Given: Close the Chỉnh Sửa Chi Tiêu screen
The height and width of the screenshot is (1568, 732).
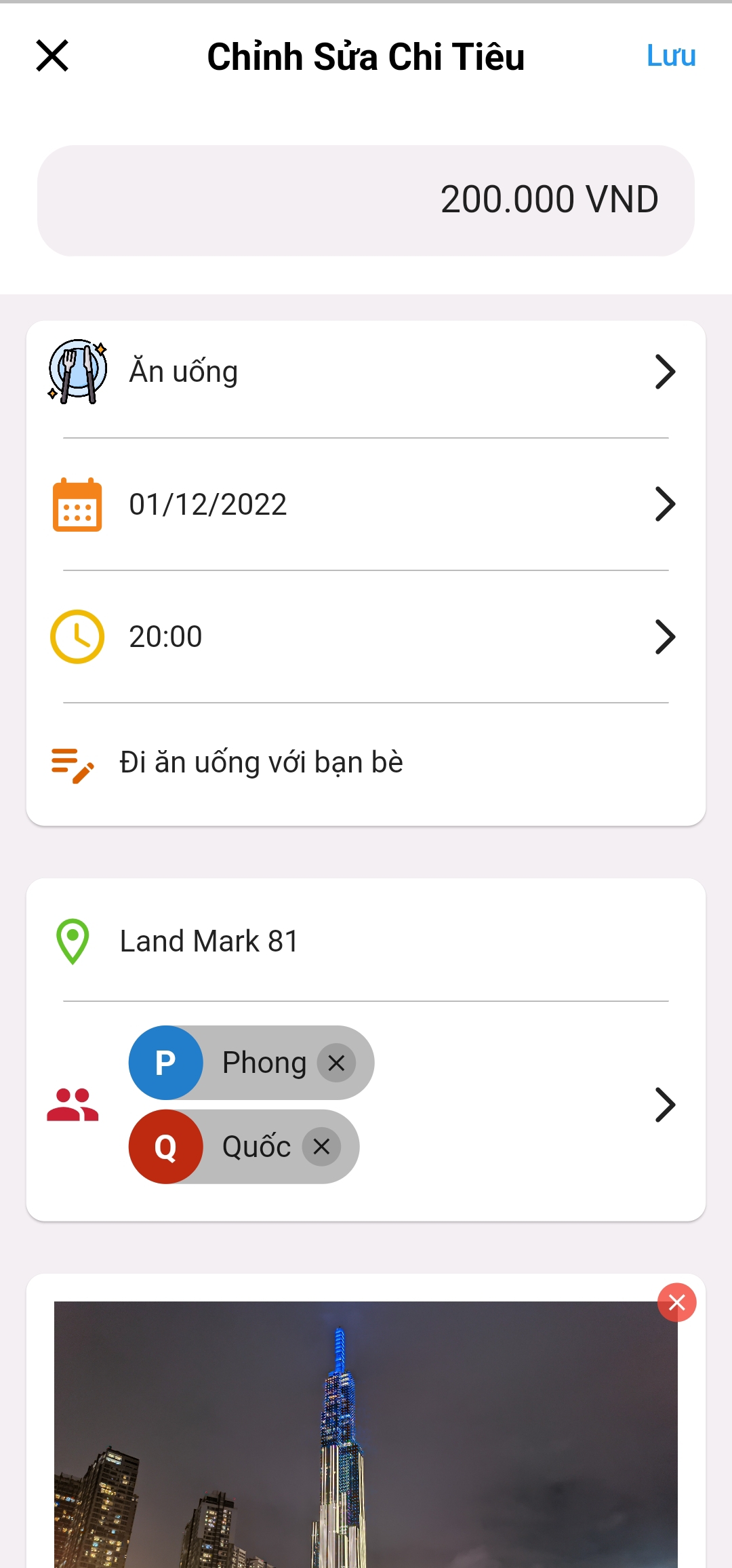Looking at the screenshot, I should click(x=53, y=56).
